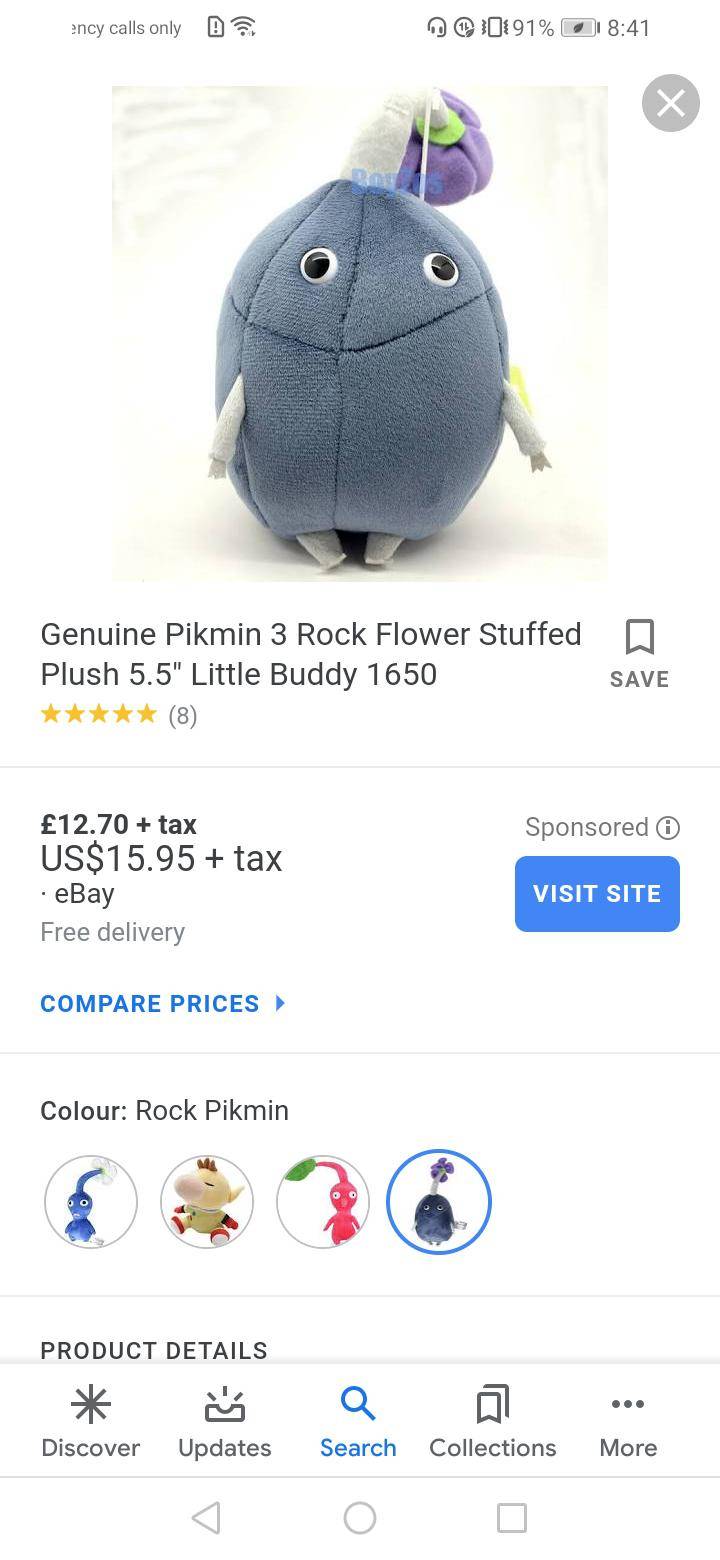Go to the Search tab
720x1560 pixels.
[x=358, y=1422]
